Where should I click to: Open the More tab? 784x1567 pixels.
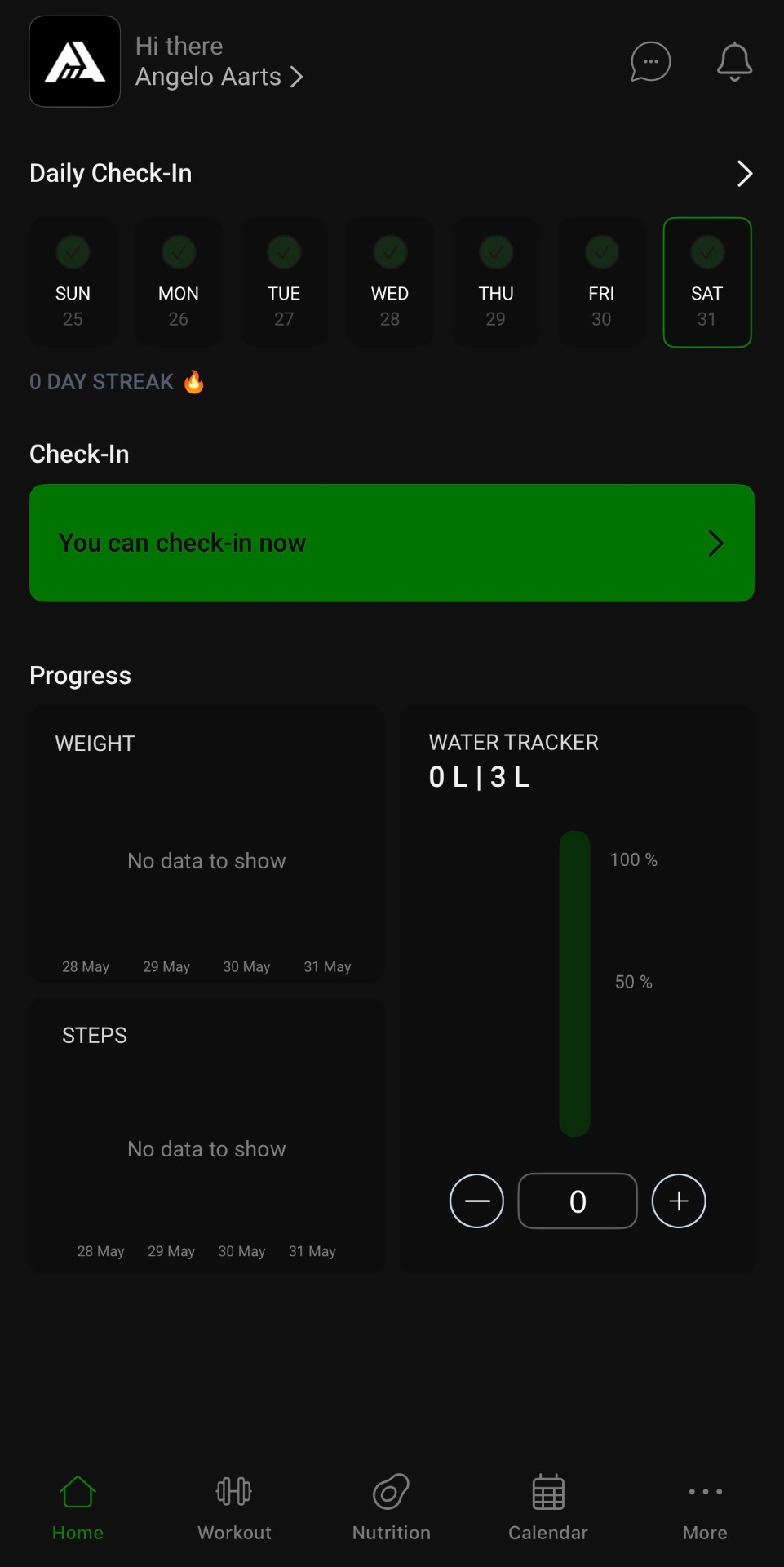coord(705,1508)
